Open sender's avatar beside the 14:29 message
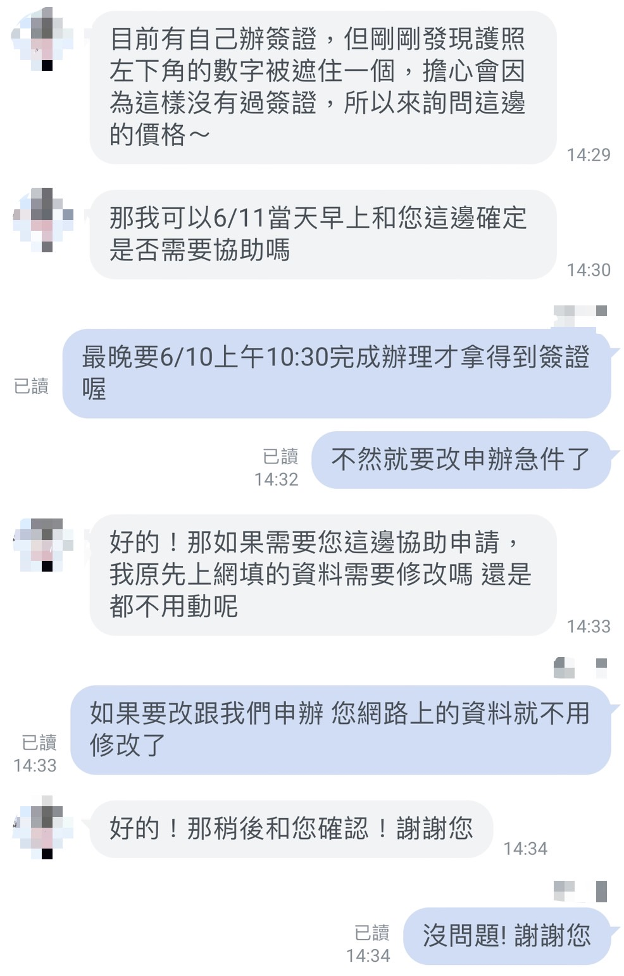The width and height of the screenshot is (624, 976). [x=43, y=36]
